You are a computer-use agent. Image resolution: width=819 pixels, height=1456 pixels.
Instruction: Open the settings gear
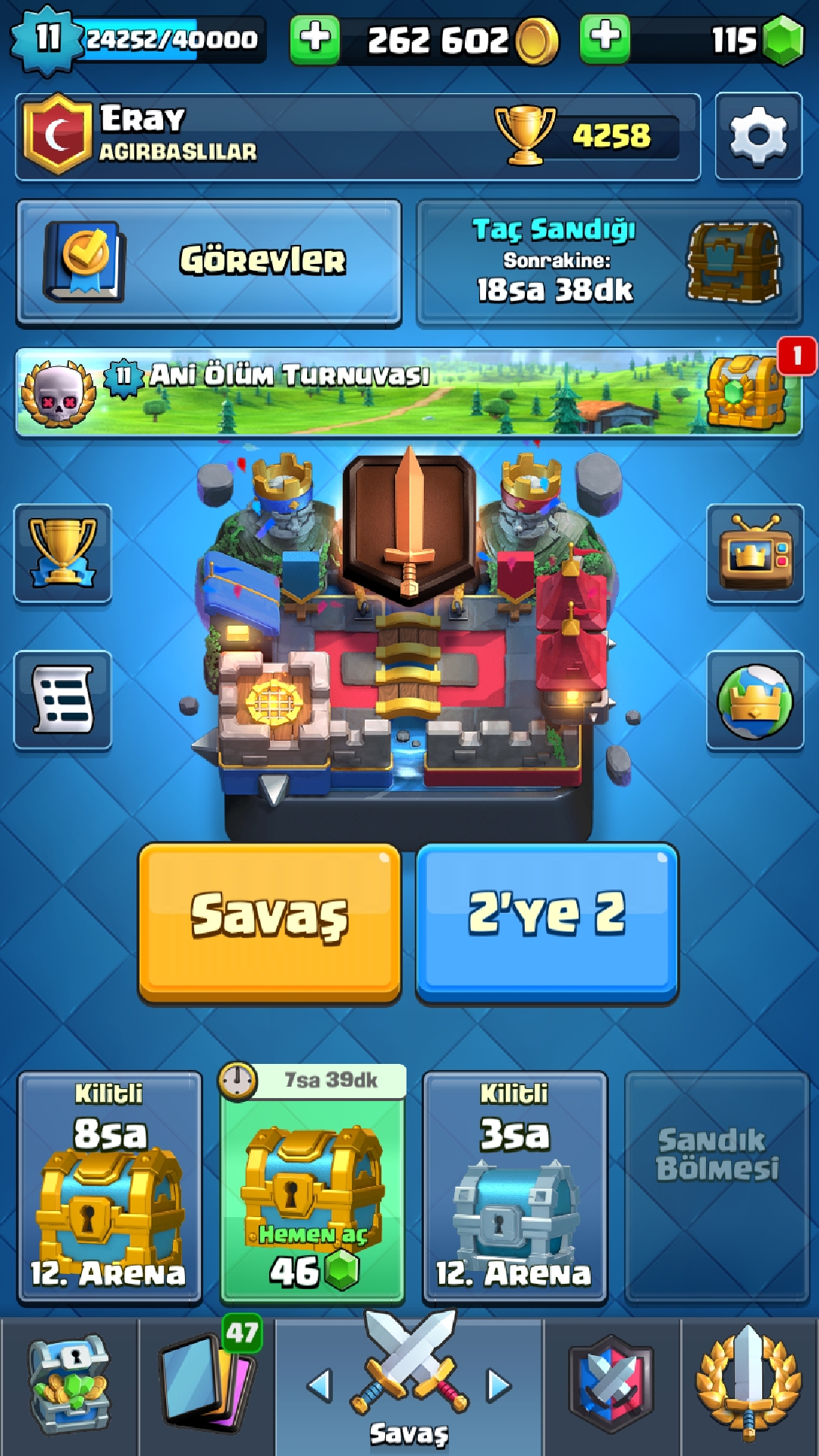pos(758,136)
